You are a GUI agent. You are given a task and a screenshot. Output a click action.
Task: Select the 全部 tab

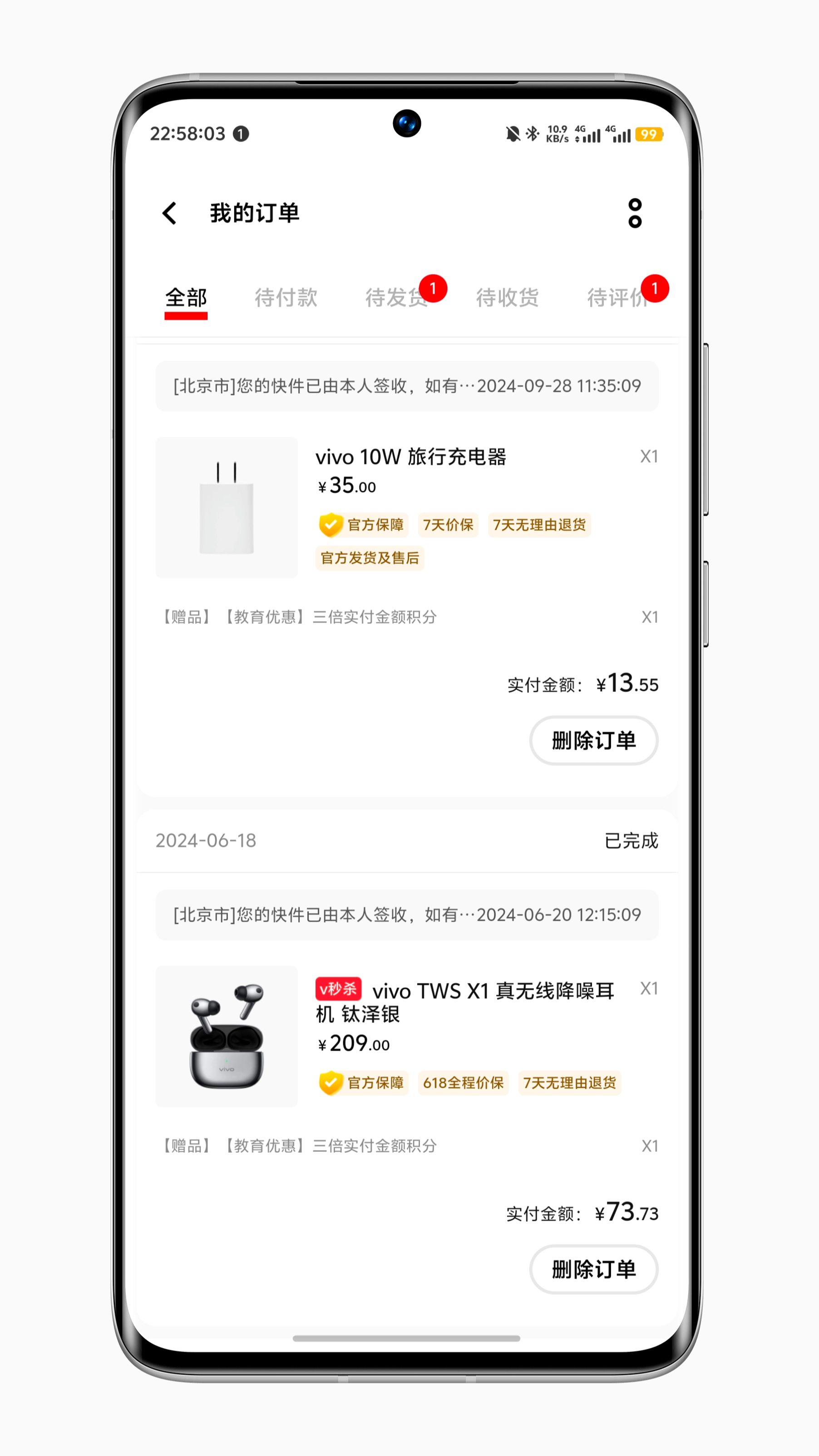tap(186, 298)
